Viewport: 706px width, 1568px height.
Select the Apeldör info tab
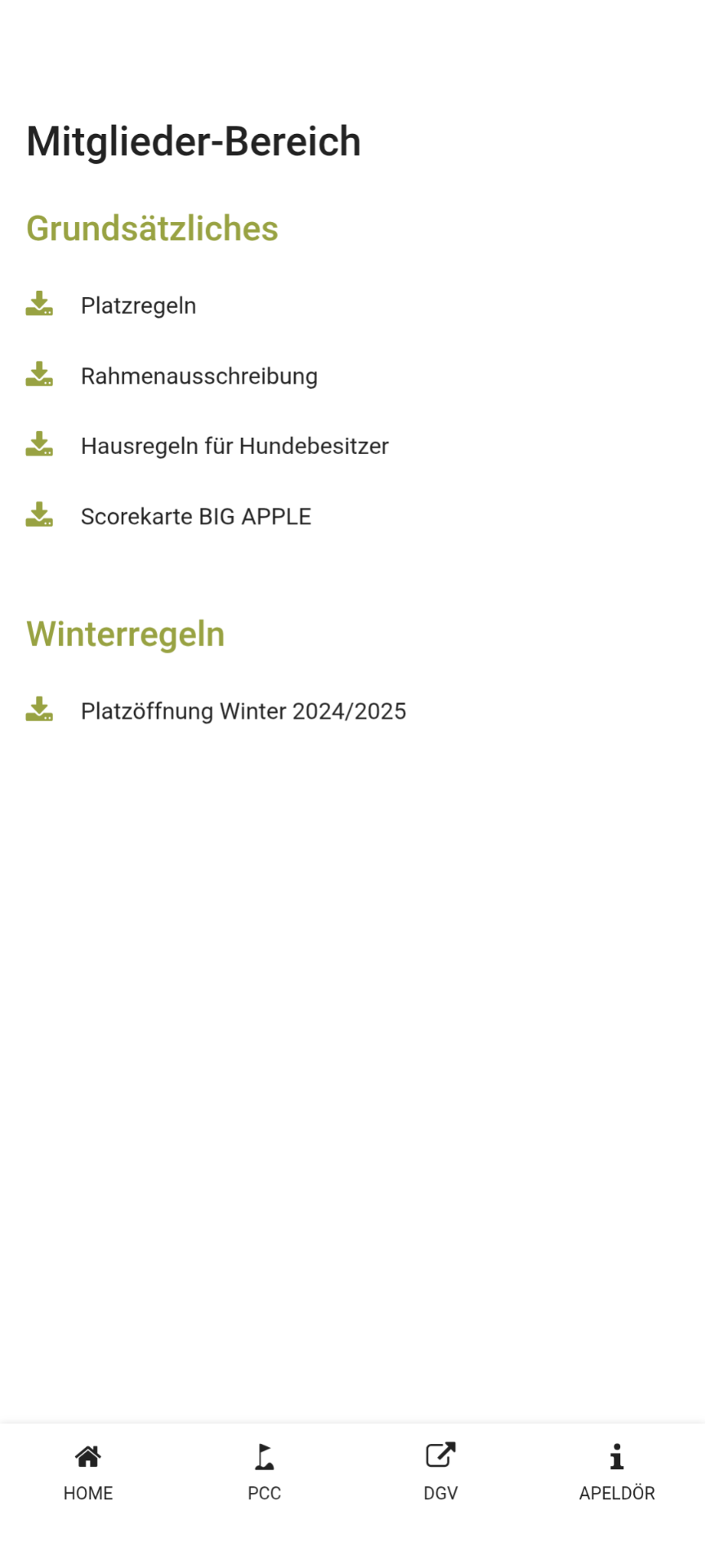tap(617, 1472)
